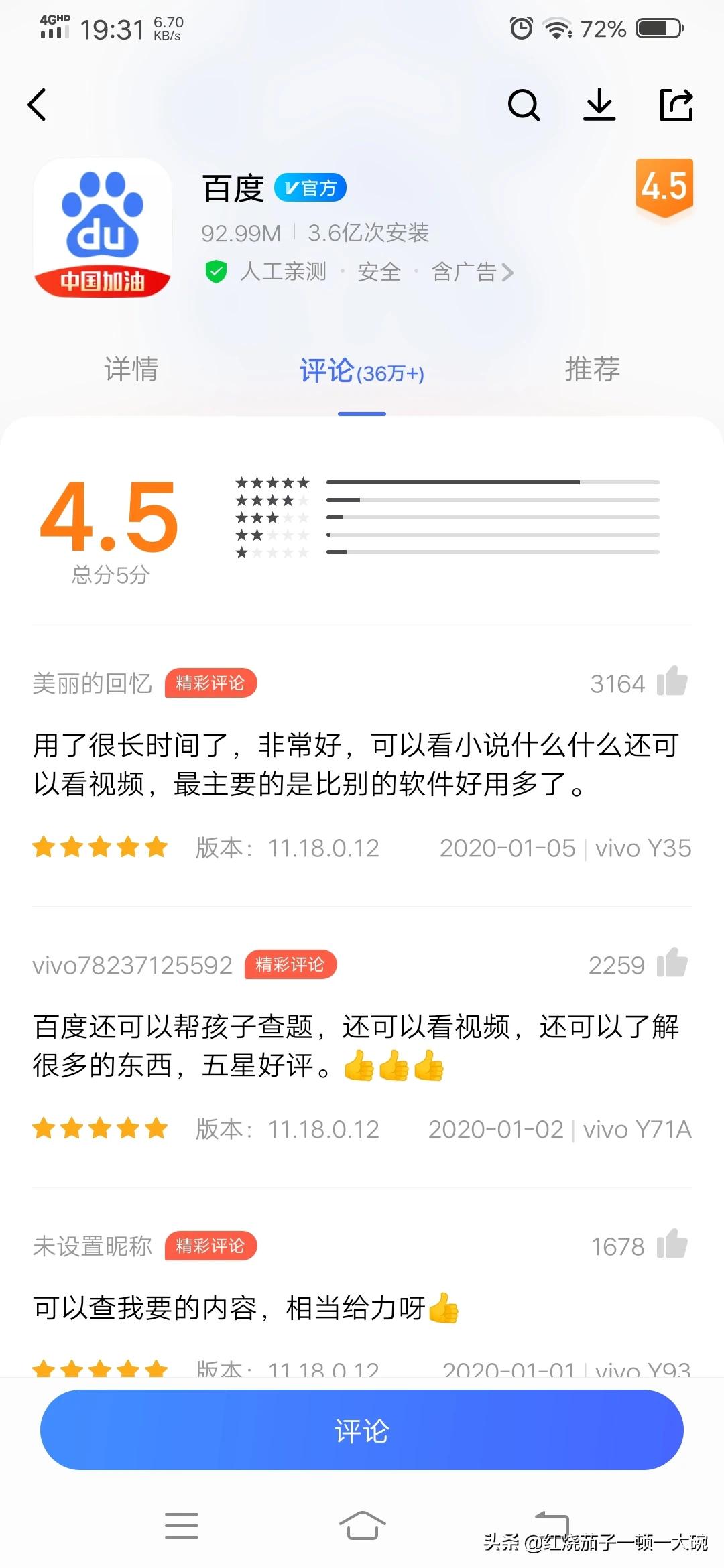Image resolution: width=724 pixels, height=1568 pixels.
Task: Switch to the 详情 tab
Action: 131,370
